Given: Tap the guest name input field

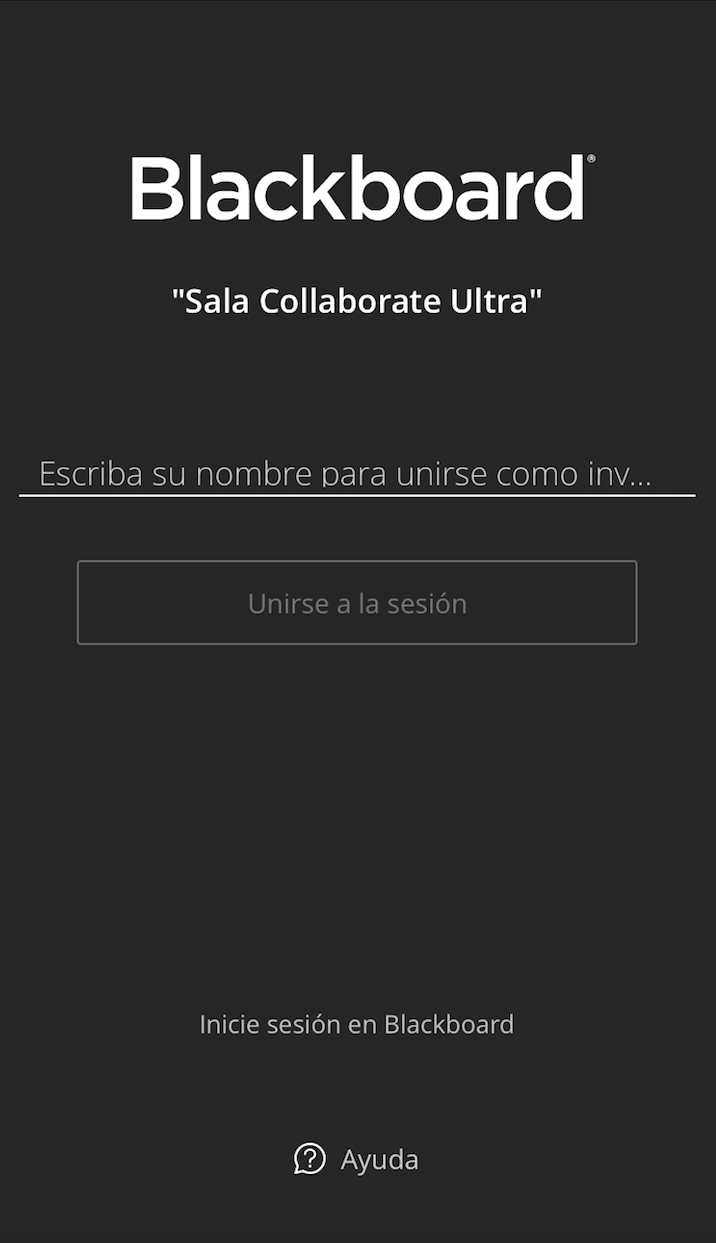Looking at the screenshot, I should coord(357,472).
